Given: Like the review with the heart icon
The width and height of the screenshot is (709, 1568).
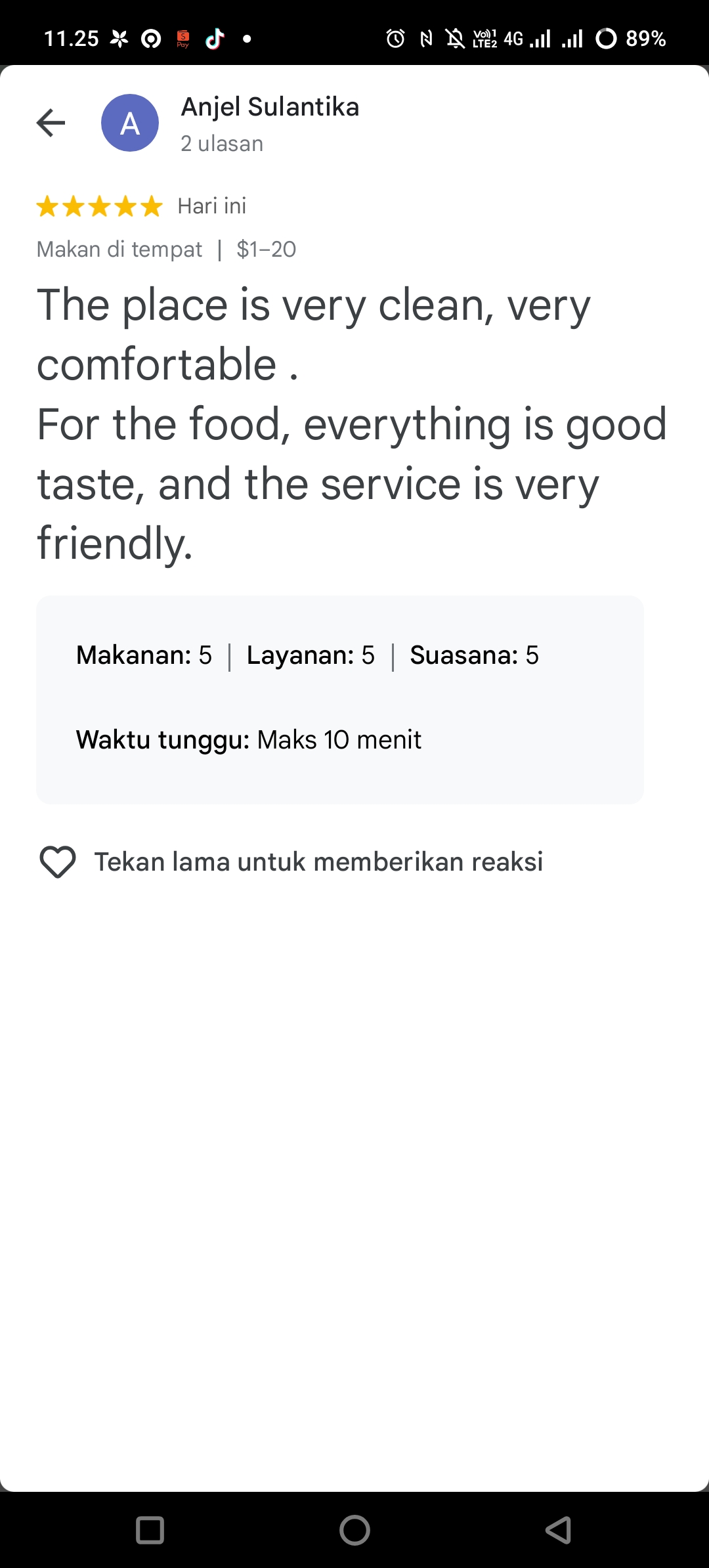Looking at the screenshot, I should coord(58,861).
